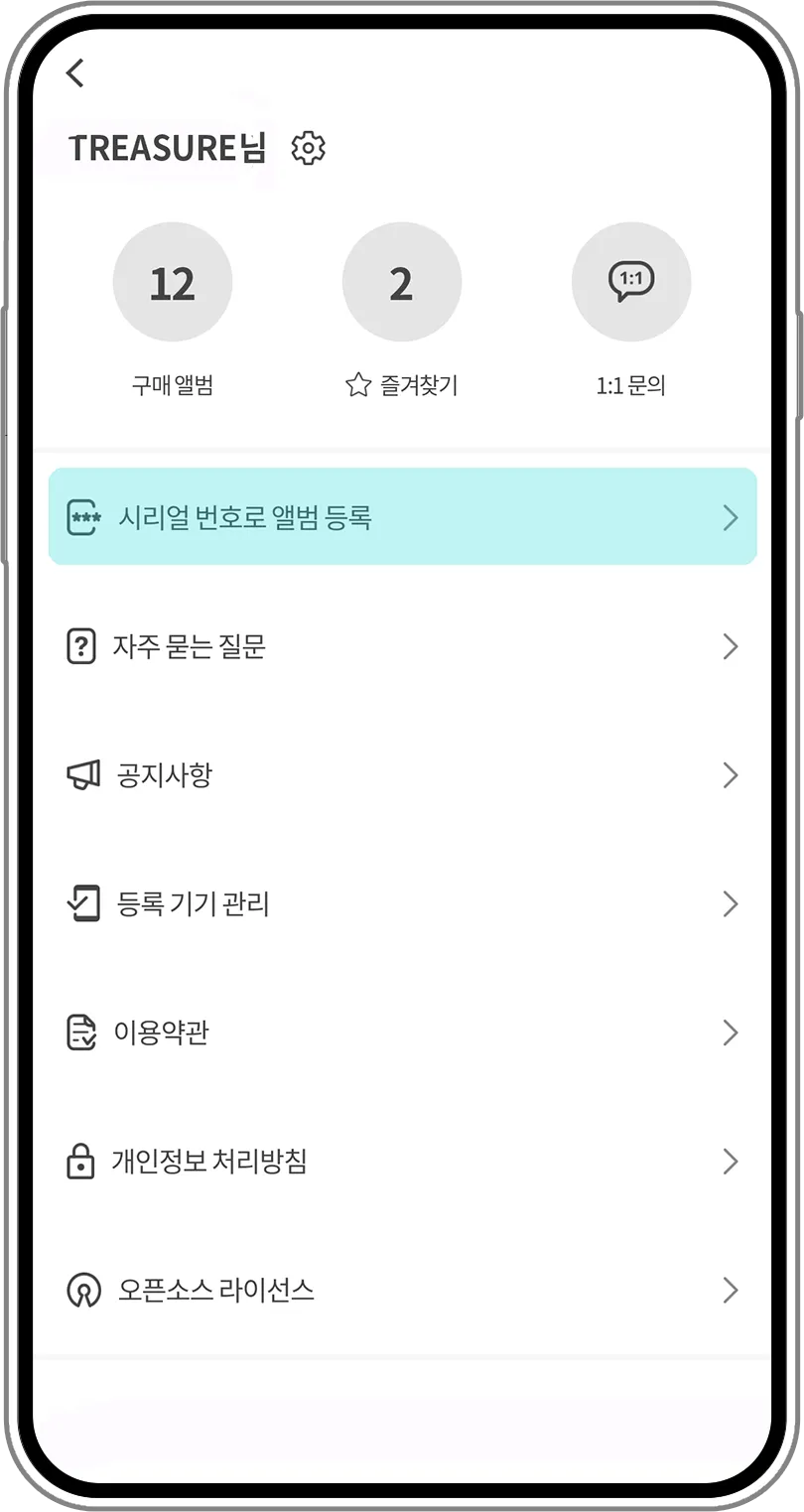
Task: View the 12 purchased albums (구매 앨범)
Action: tap(173, 283)
